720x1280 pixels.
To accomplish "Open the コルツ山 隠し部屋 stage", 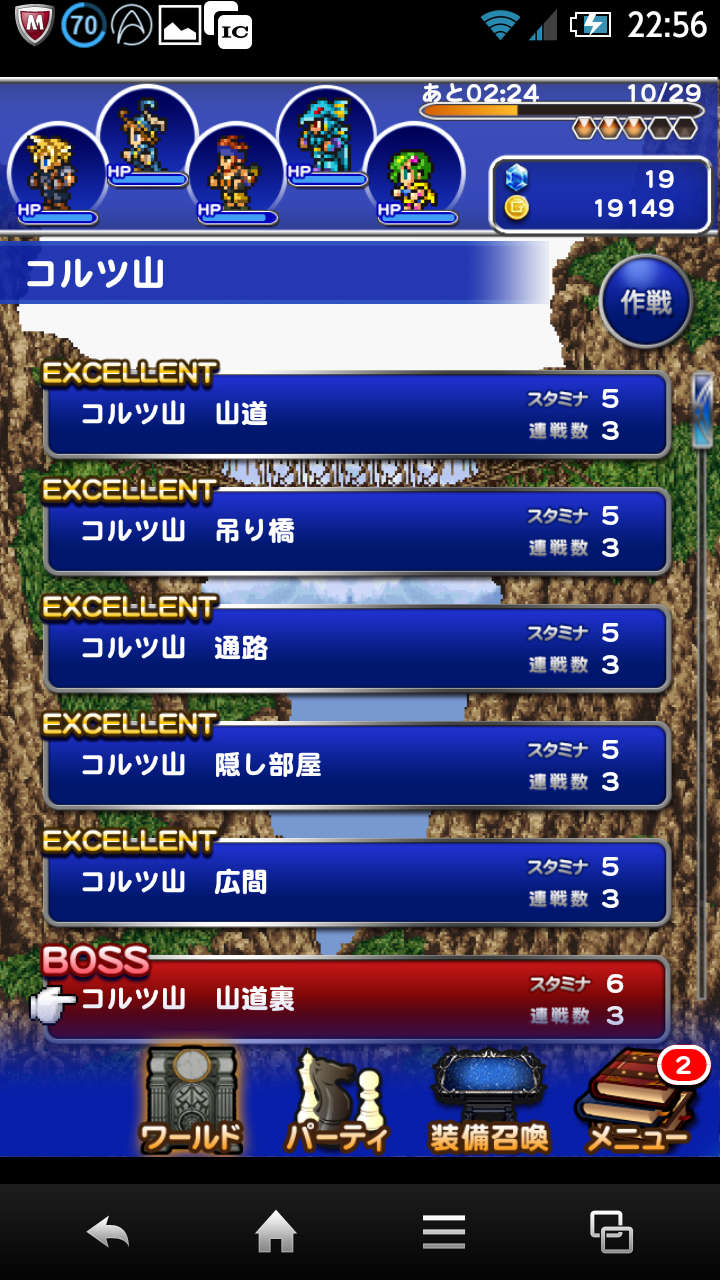I will pyautogui.click(x=356, y=766).
